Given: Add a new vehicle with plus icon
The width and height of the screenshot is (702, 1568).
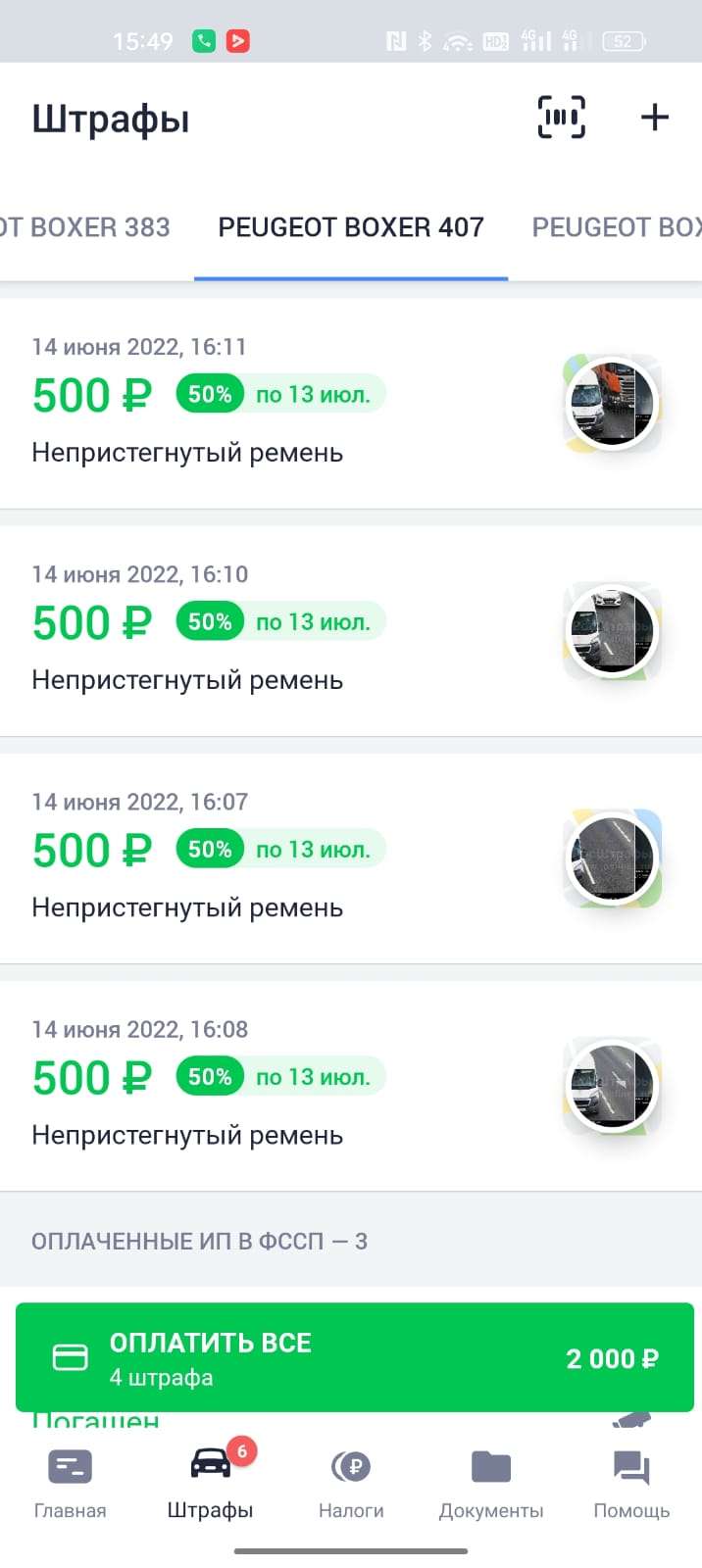Looking at the screenshot, I should tap(654, 118).
